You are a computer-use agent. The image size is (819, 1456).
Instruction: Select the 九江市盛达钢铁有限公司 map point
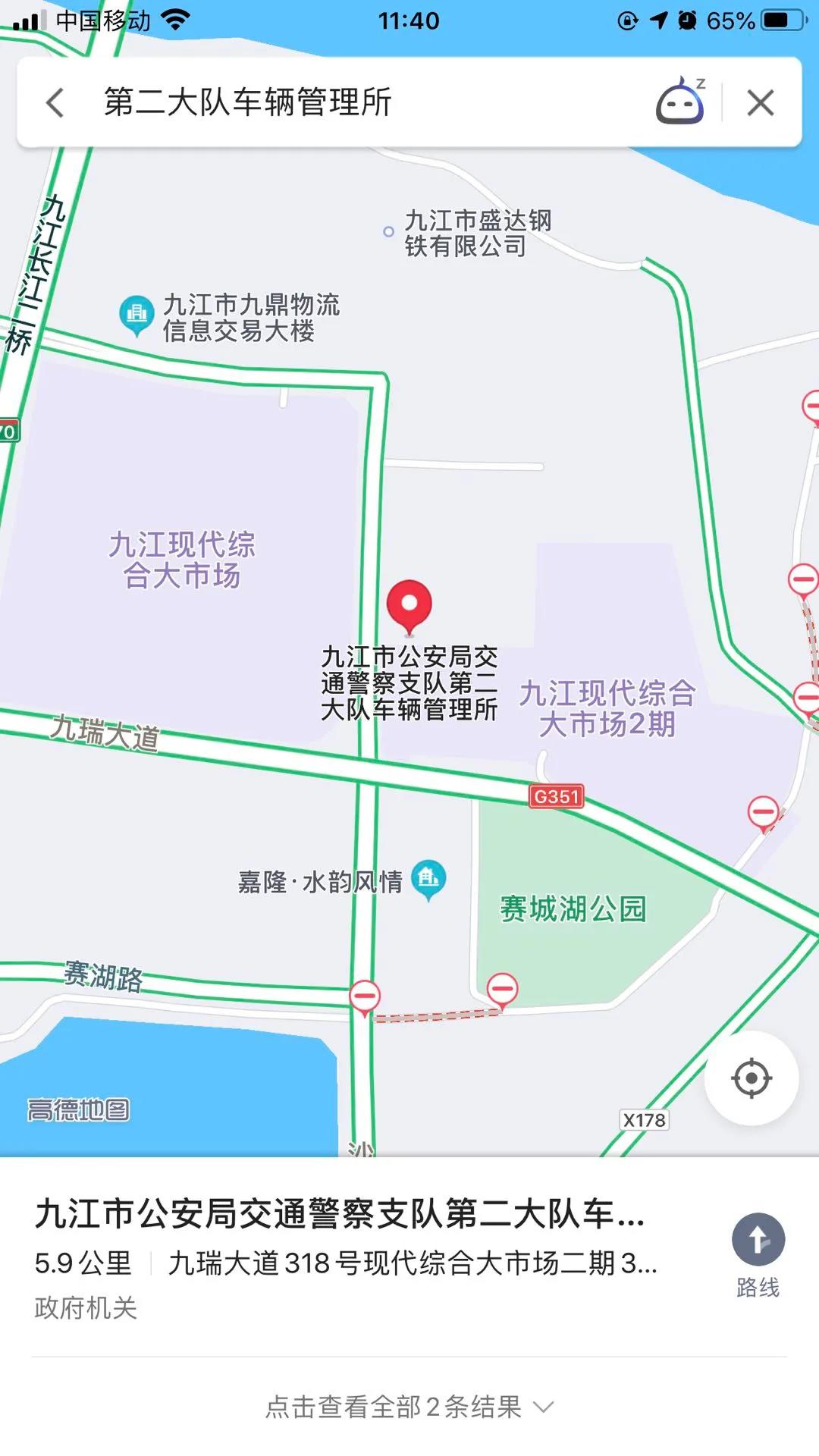pyautogui.click(x=388, y=231)
